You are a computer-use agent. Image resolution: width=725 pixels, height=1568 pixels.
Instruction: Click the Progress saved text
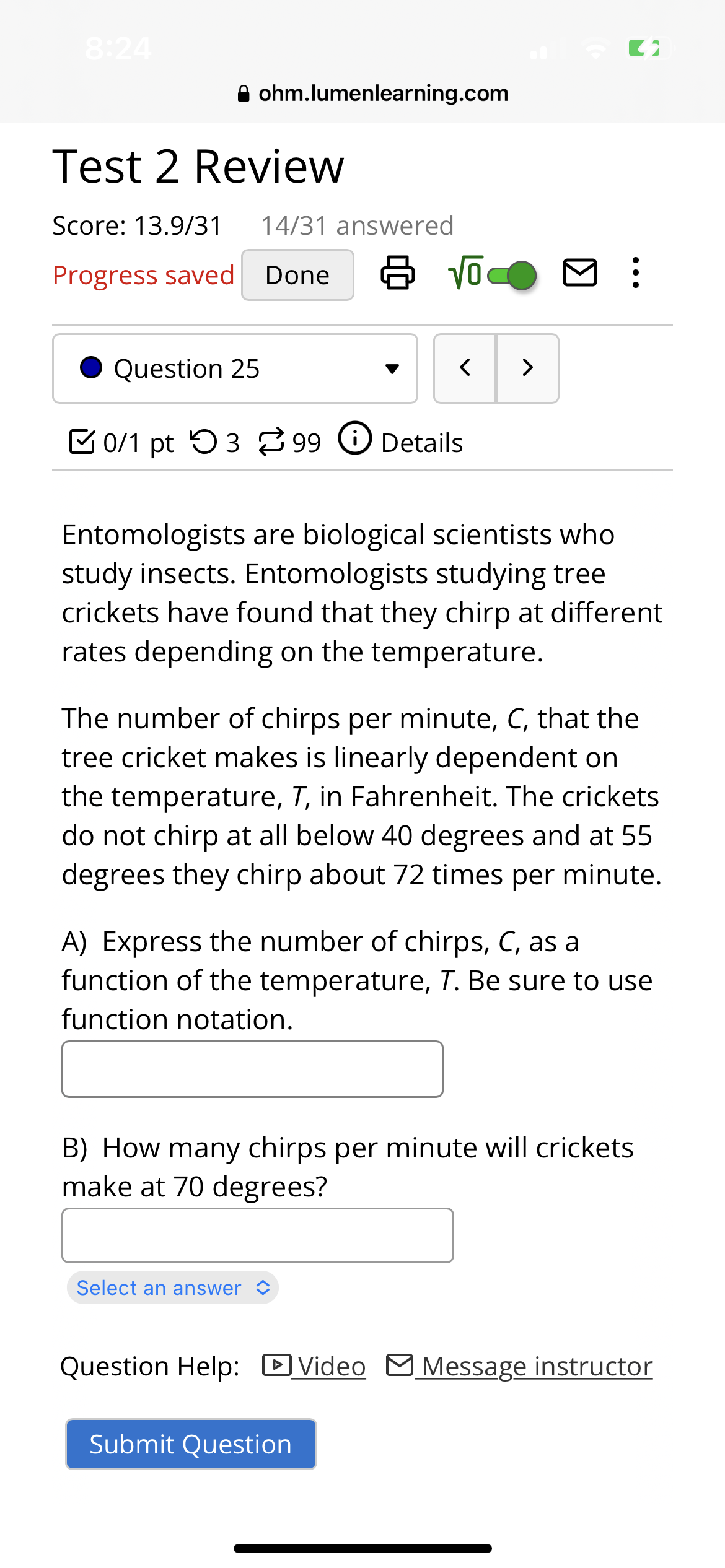pos(143,274)
